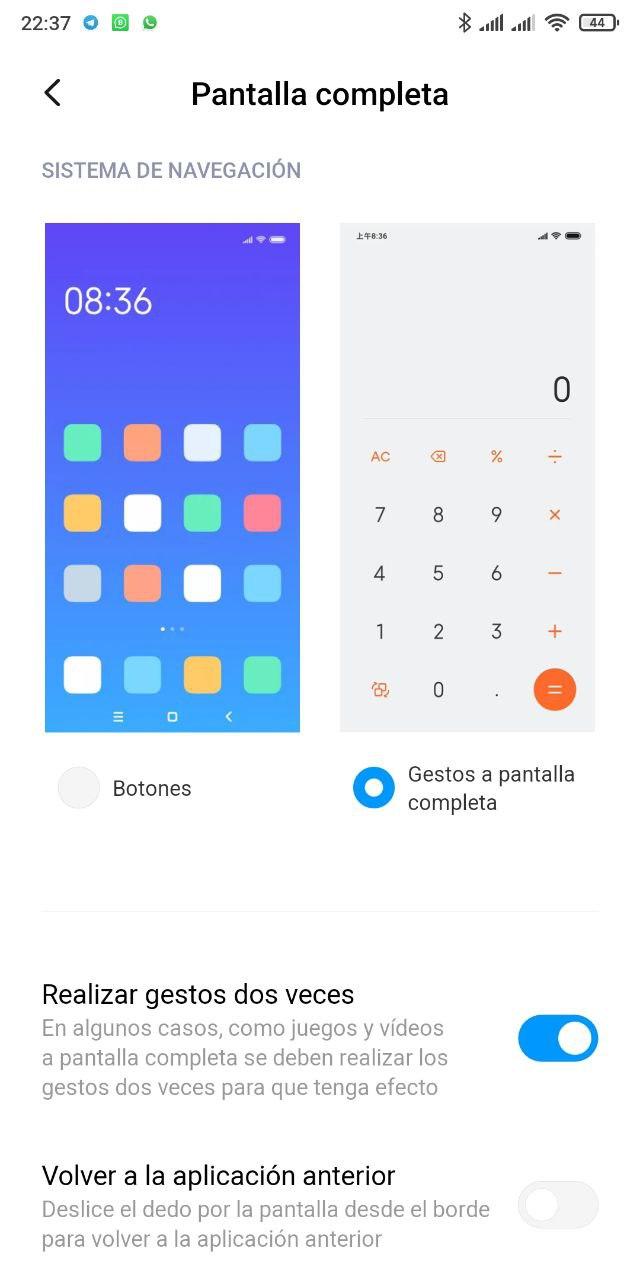This screenshot has width=640, height=1280.
Task: Toggle Volver a la aplicación anterior
Action: pos(557,1205)
